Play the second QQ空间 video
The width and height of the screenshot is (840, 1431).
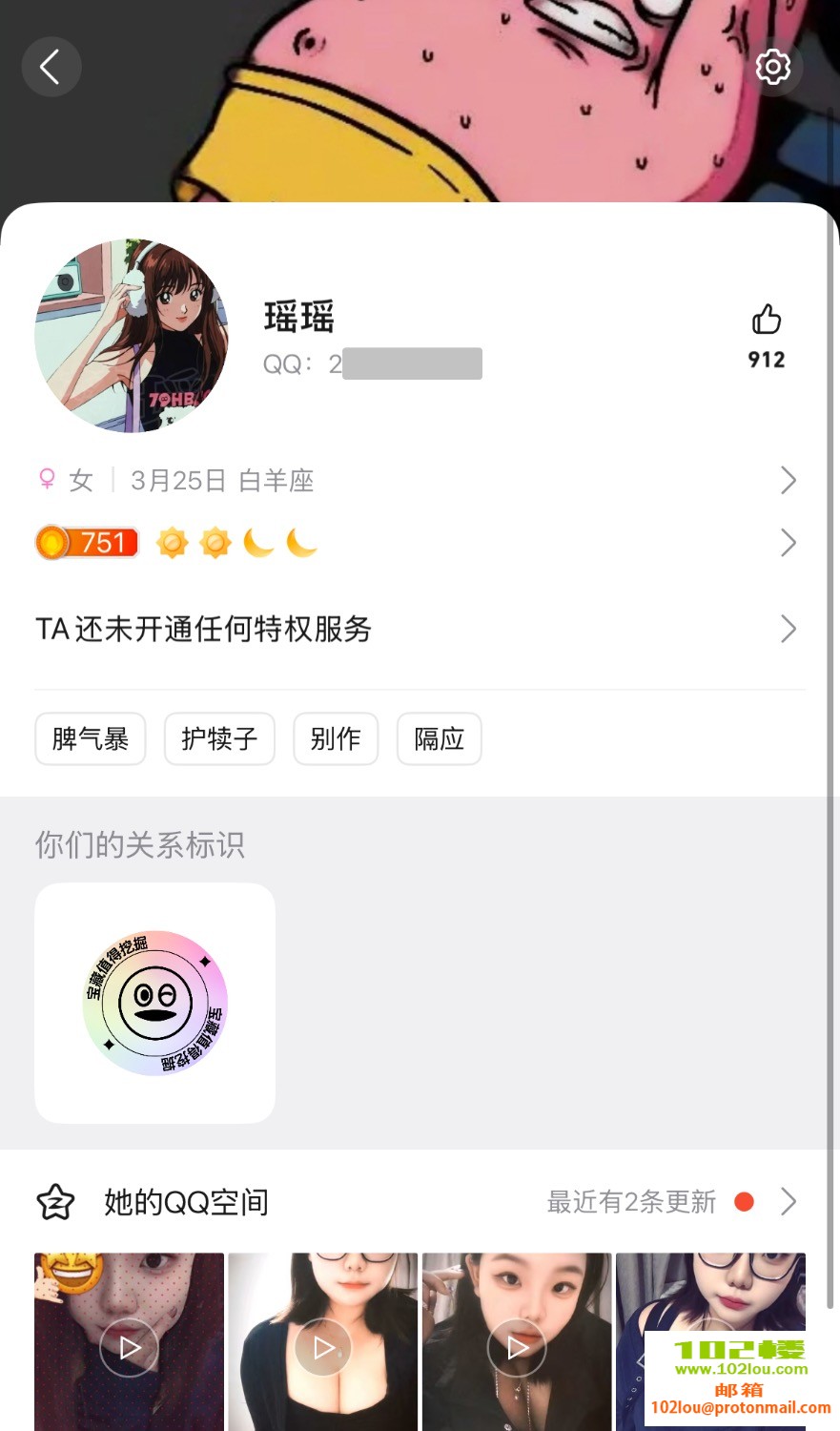coord(323,1347)
